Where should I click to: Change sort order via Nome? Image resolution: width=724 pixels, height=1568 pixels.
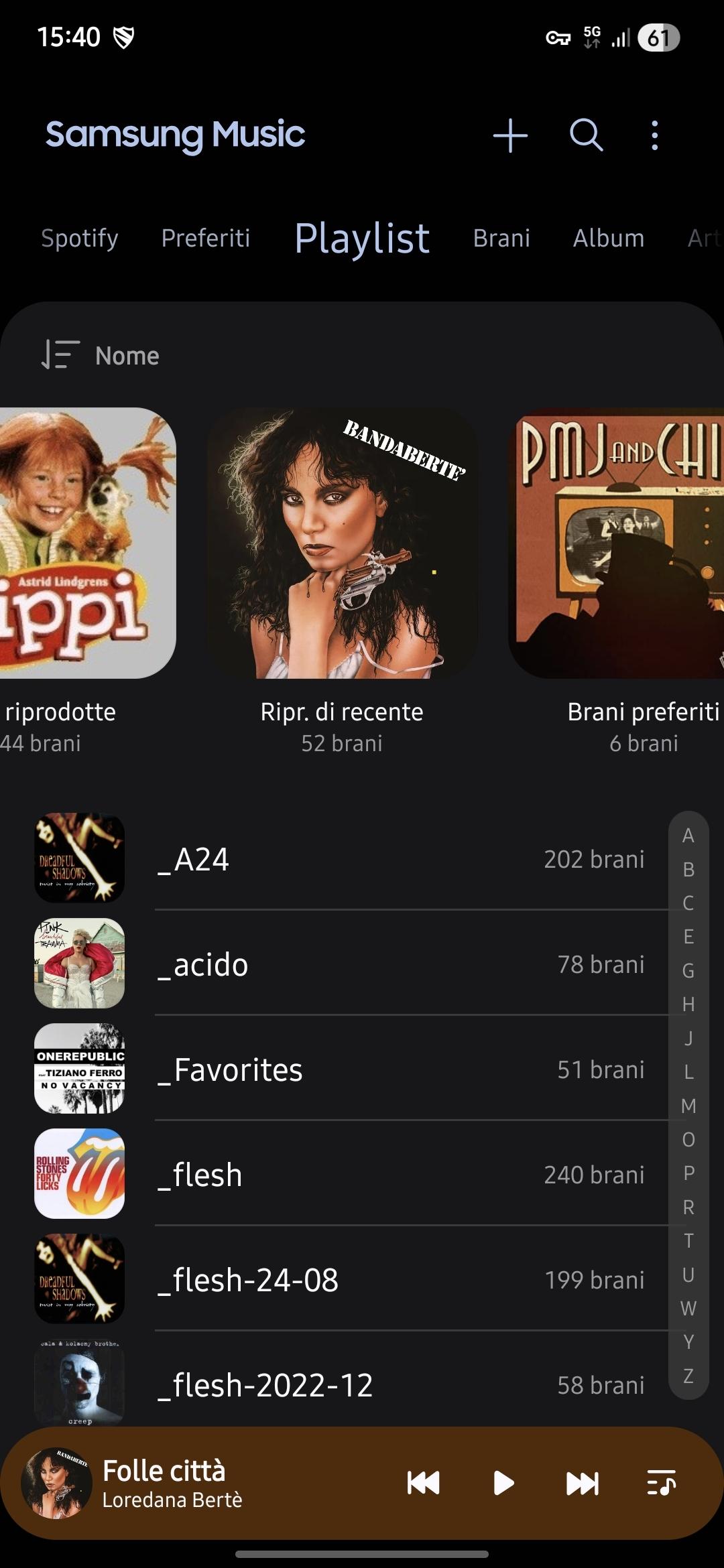click(x=101, y=356)
